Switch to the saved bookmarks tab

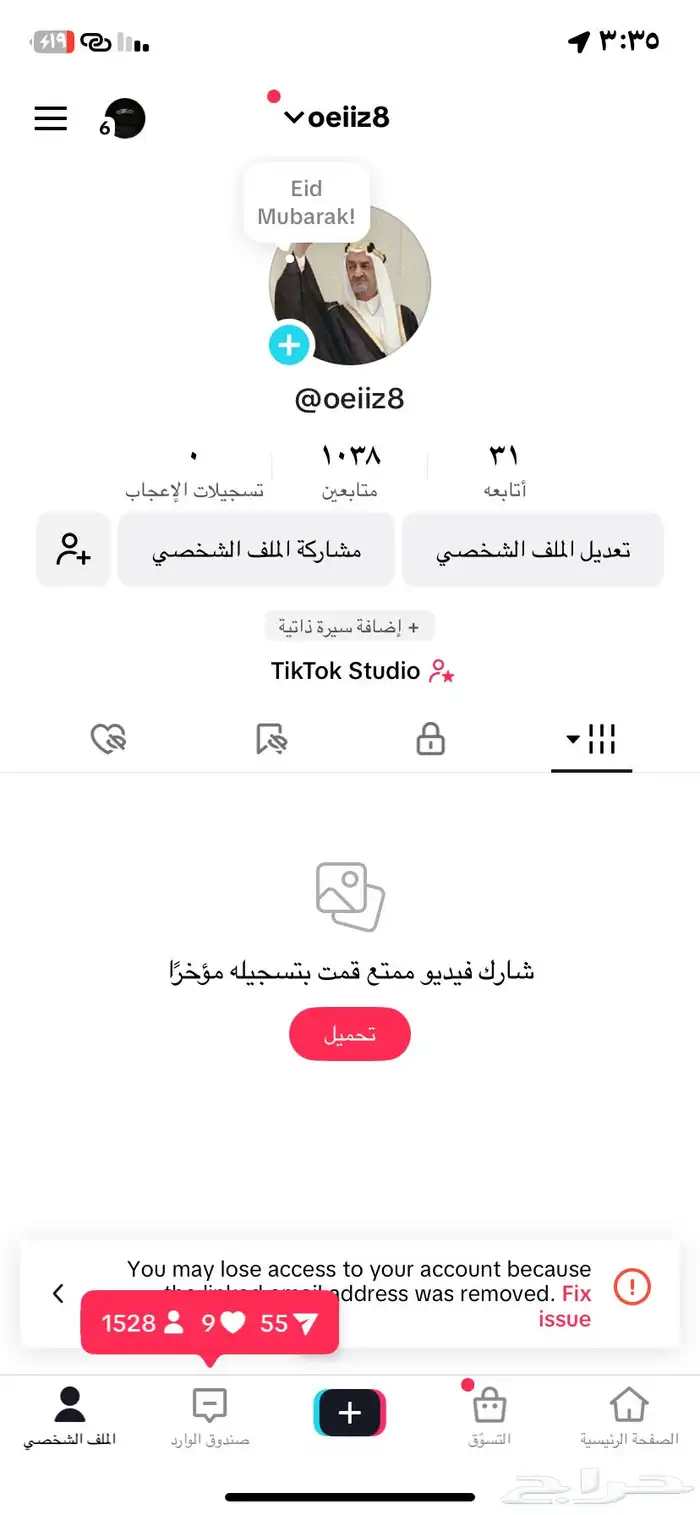point(271,741)
